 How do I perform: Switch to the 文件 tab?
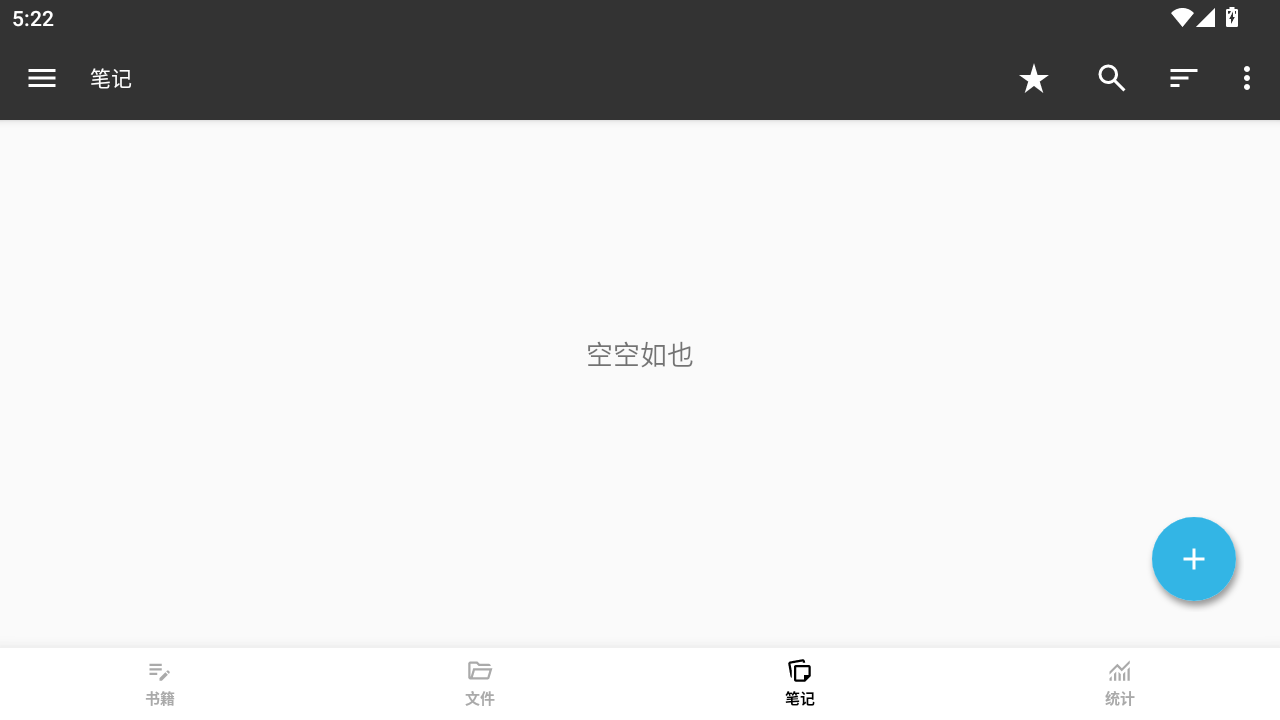click(x=480, y=684)
